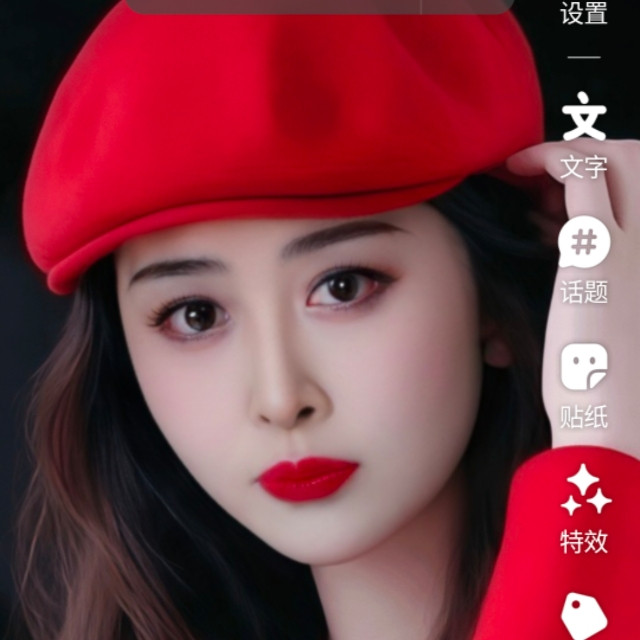Image resolution: width=640 pixels, height=640 pixels.
Task: Open the 设置 settings option
Action: pos(584,14)
